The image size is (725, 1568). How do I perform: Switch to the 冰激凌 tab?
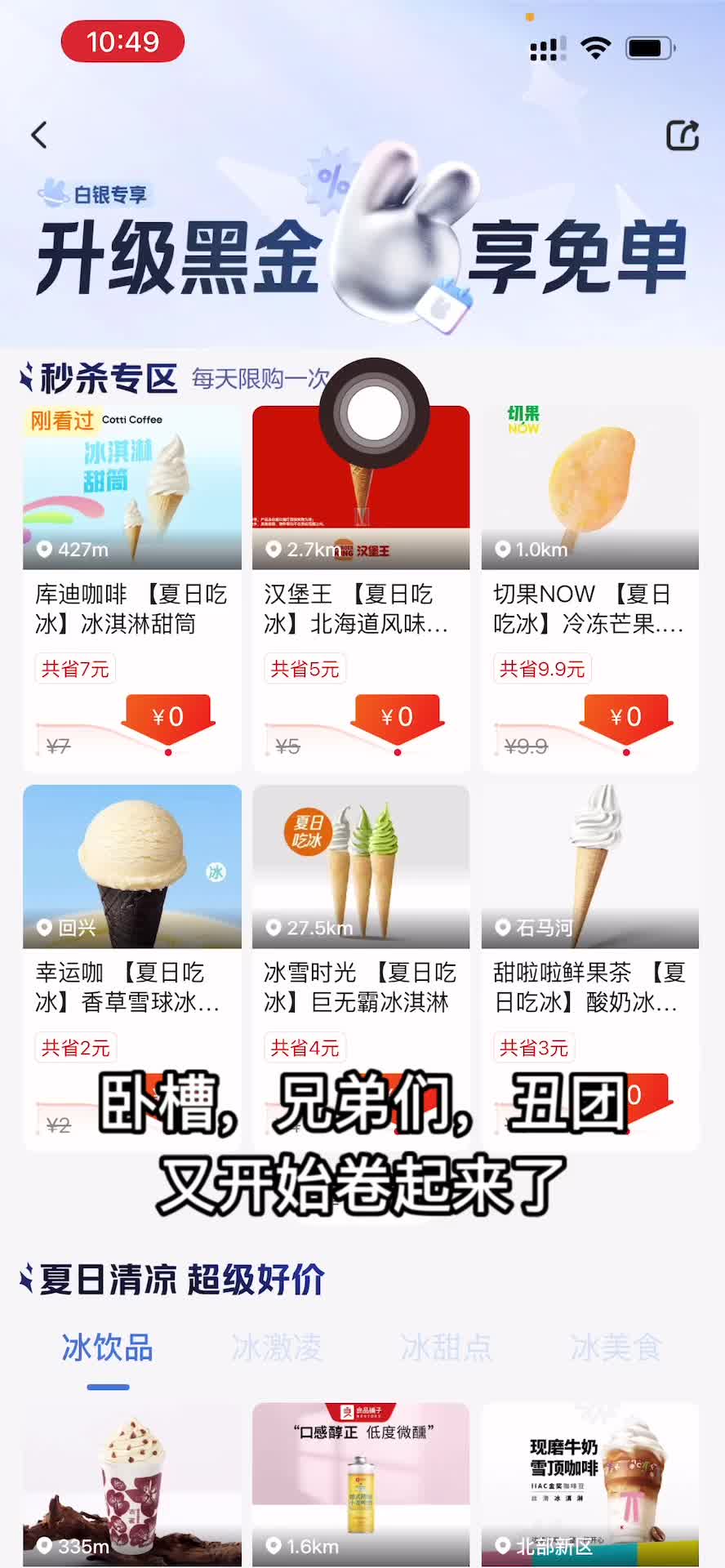(278, 1348)
